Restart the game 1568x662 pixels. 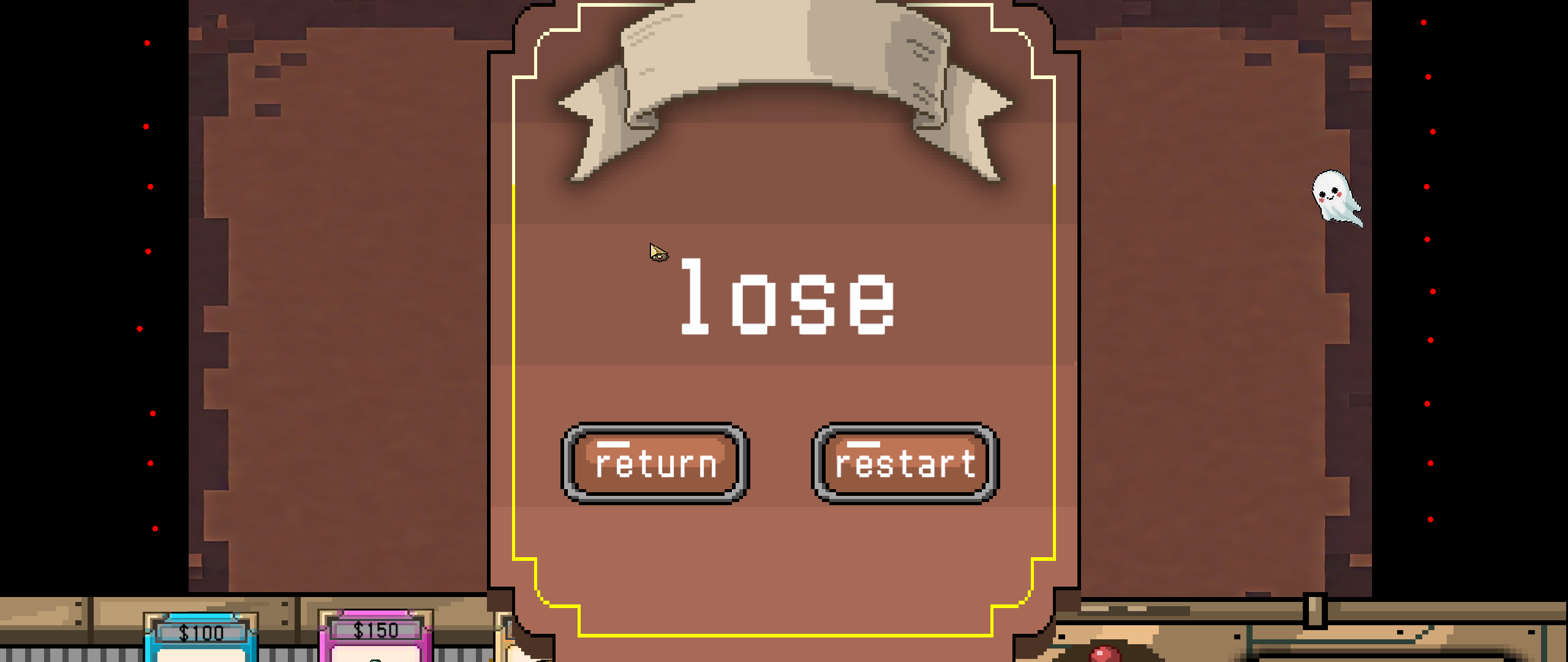click(905, 463)
